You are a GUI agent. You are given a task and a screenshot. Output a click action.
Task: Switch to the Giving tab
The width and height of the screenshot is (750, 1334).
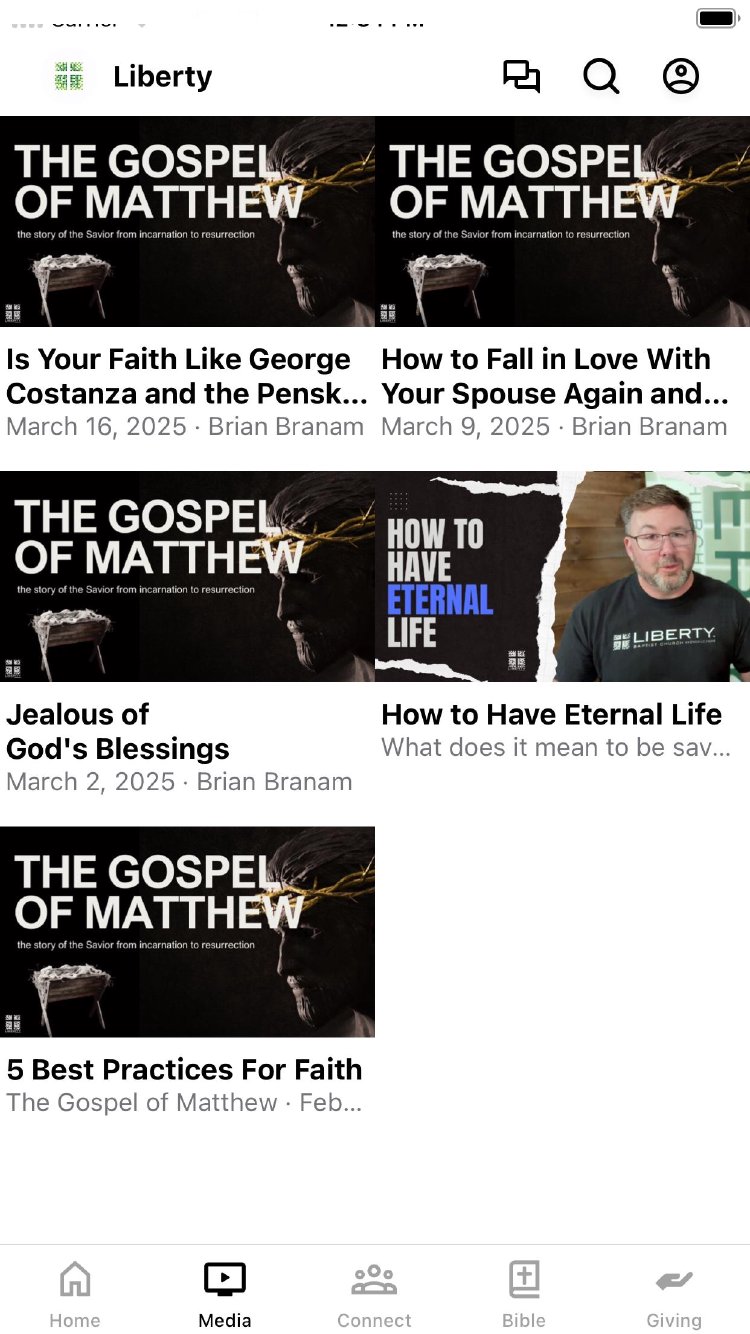click(x=674, y=1292)
